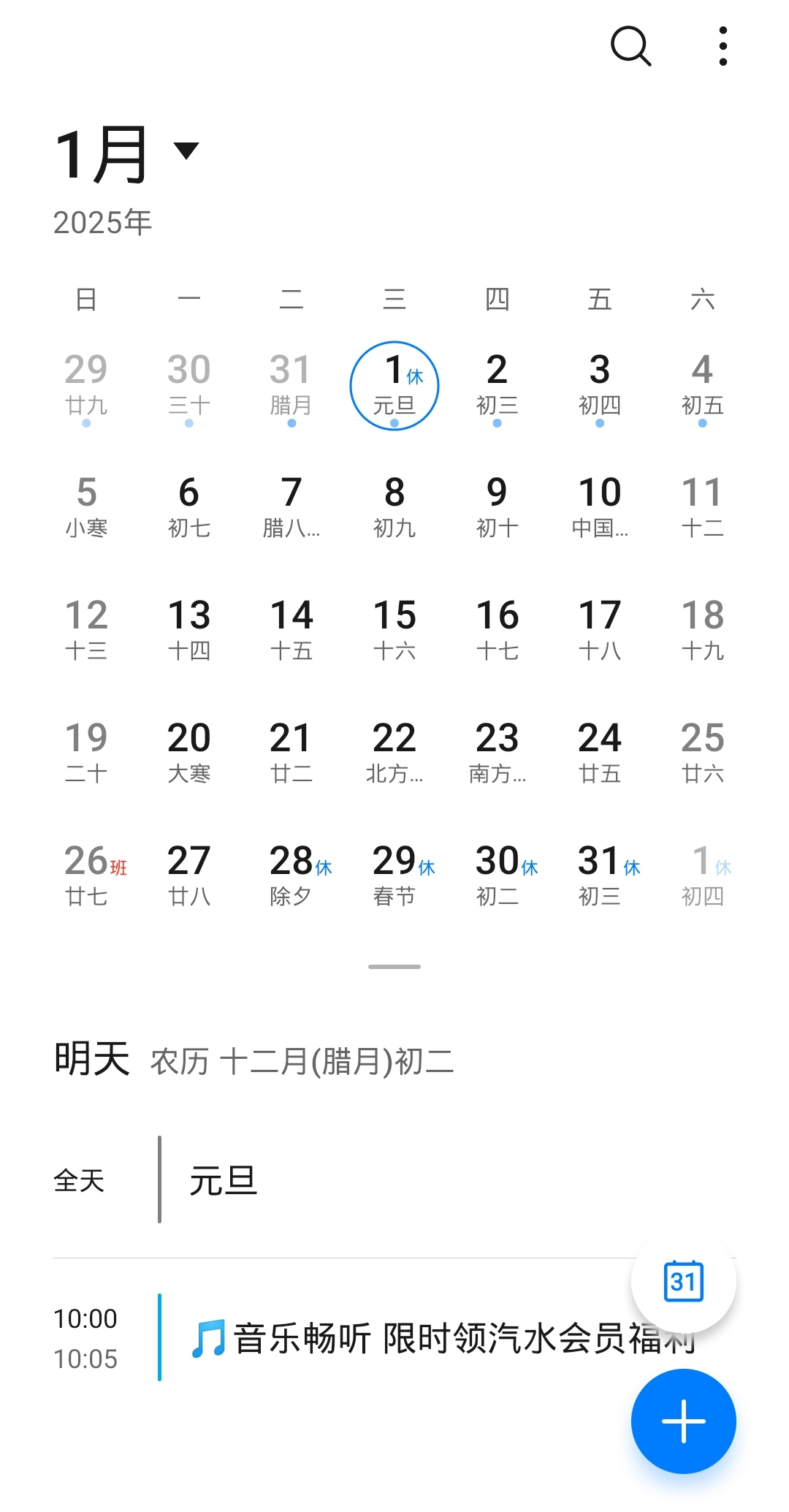Tap January 22 北方 date
Screen dimensions: 789x1512
pos(394,751)
